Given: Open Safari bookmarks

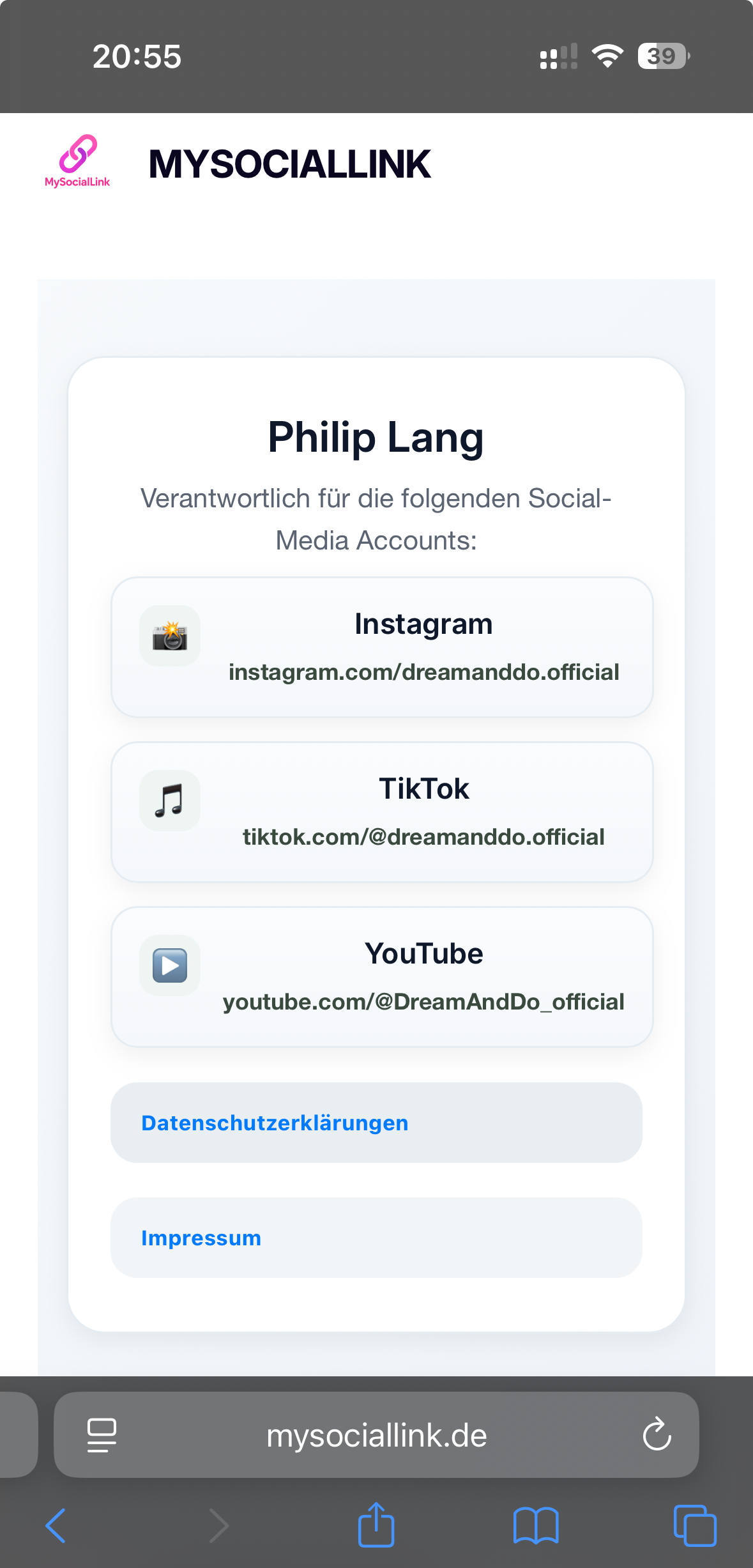Looking at the screenshot, I should pos(536,1526).
